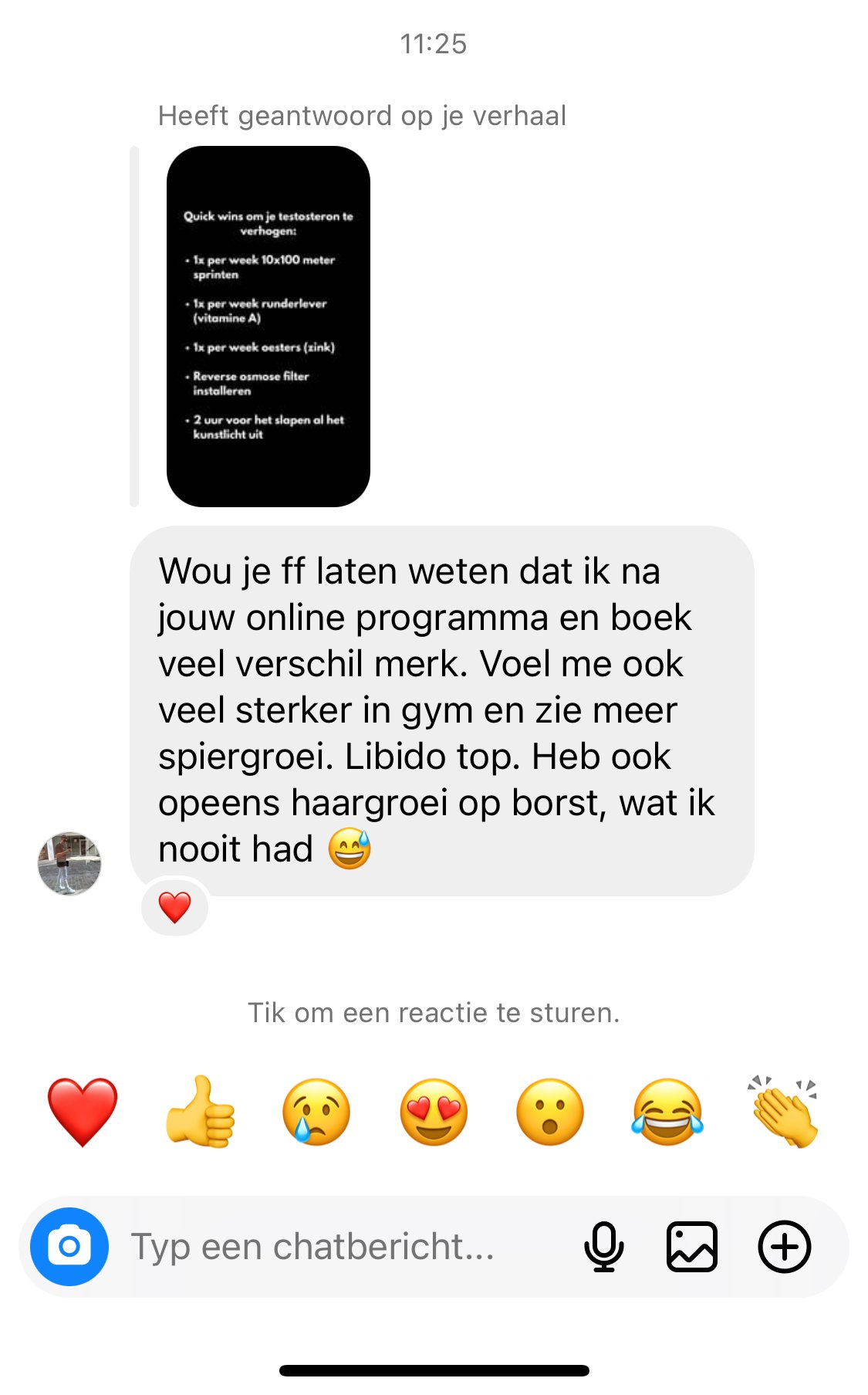The height and width of the screenshot is (1395, 868).
Task: Send the clapping hands quick reaction
Action: pyautogui.click(x=784, y=1112)
